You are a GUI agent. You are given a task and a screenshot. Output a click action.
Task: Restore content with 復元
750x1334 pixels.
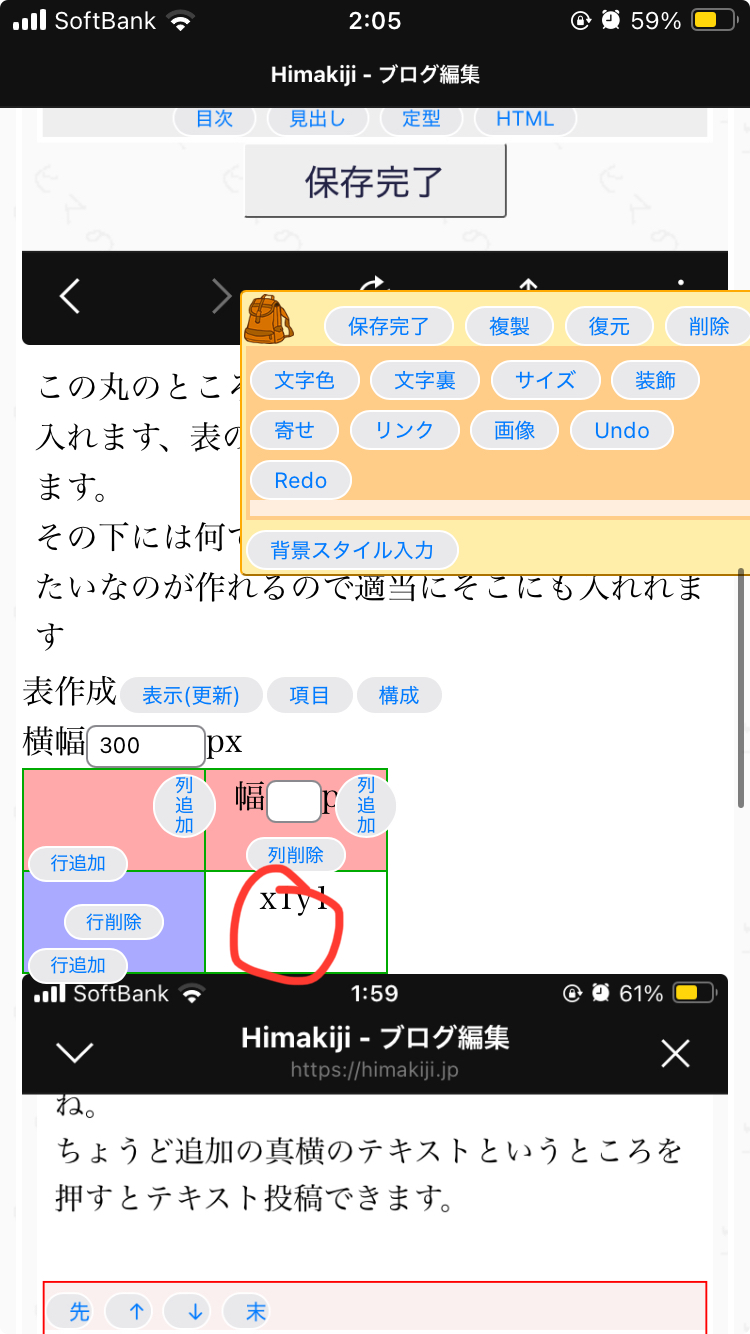[x=609, y=326]
